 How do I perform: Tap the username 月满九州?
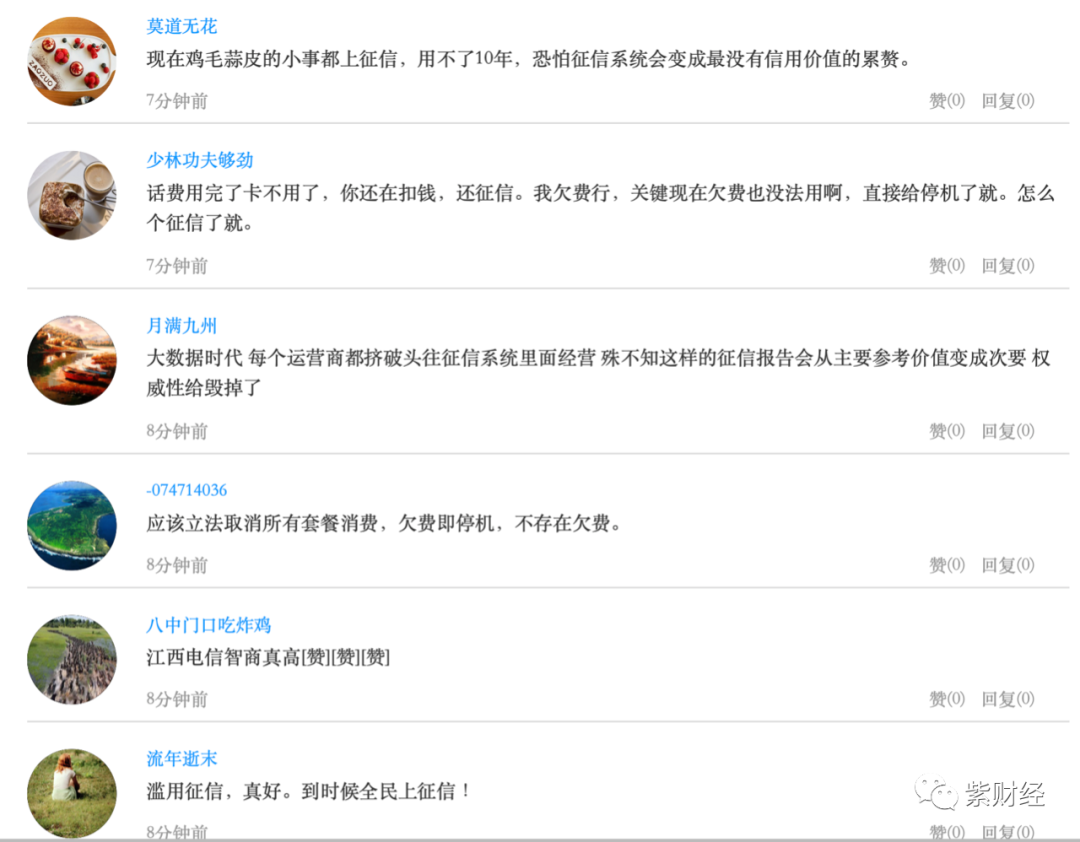[x=182, y=326]
